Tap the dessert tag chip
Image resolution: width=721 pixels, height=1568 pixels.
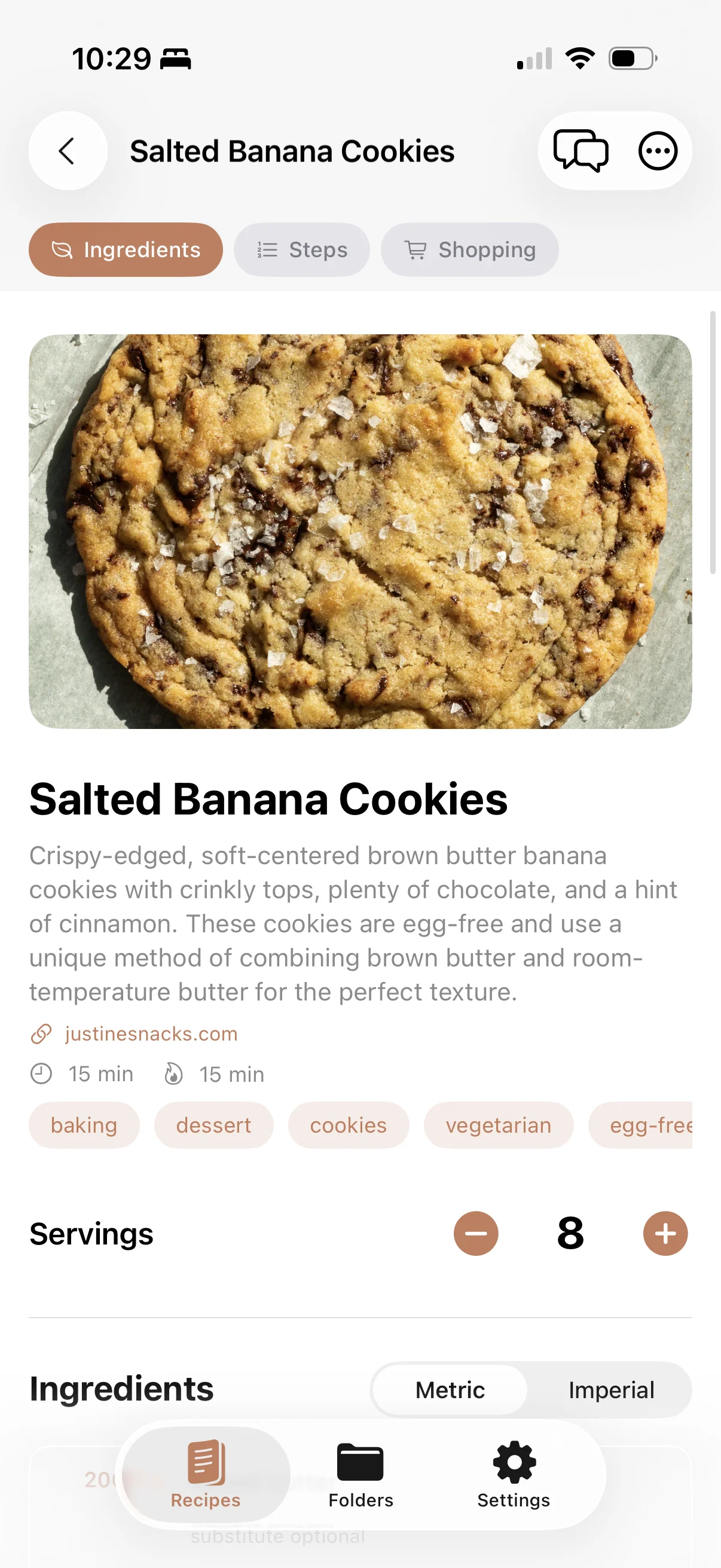[x=213, y=1125]
